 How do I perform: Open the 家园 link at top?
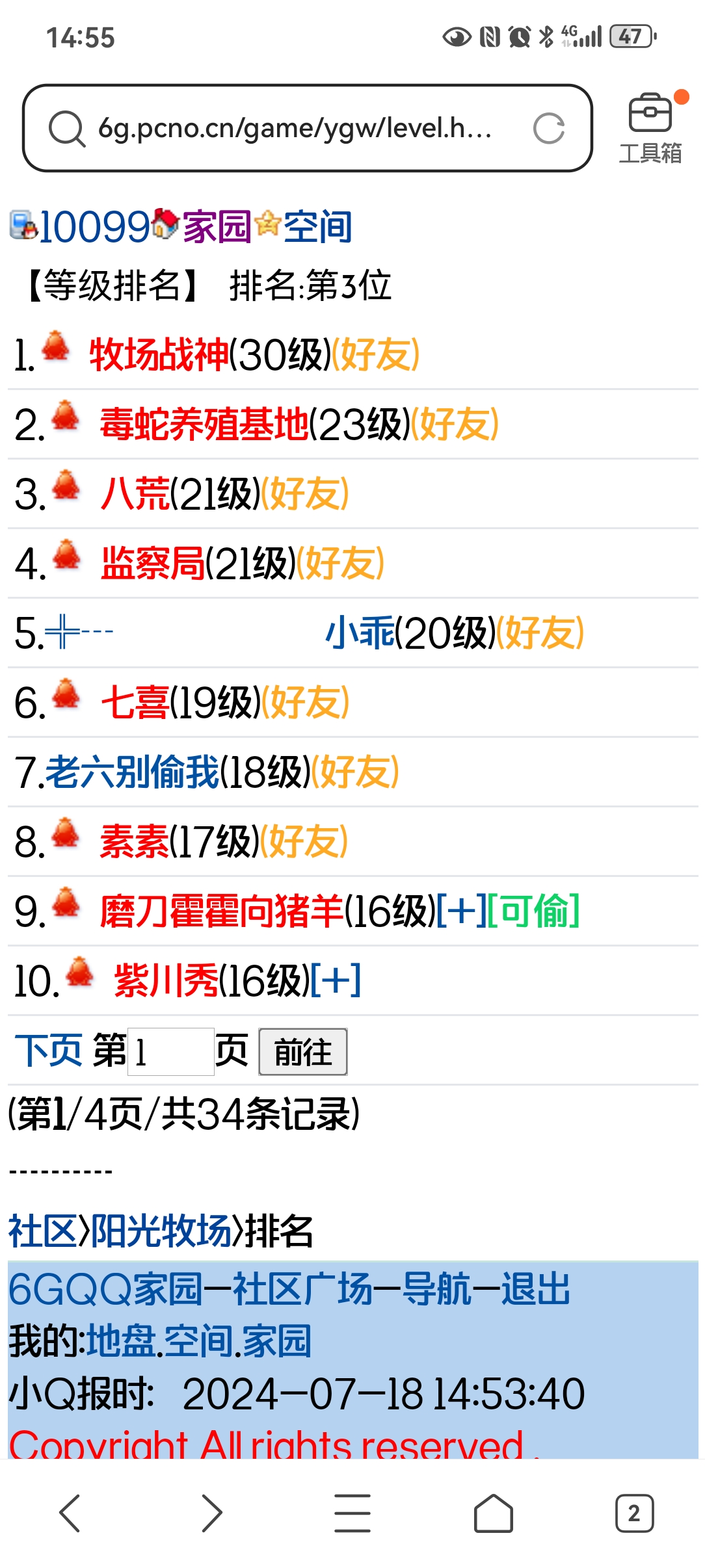217,227
